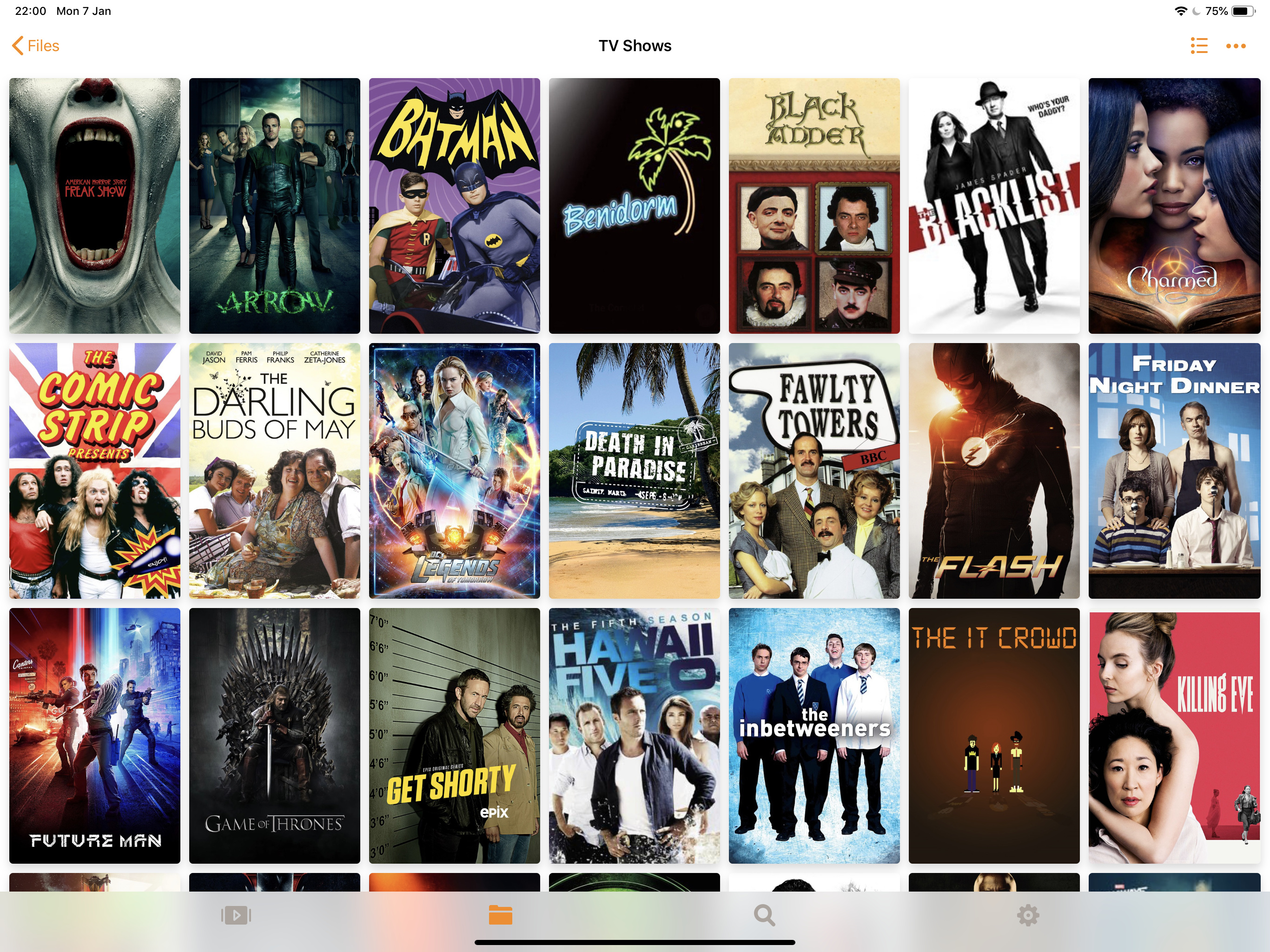Open the Charmed show tile

pos(1174,205)
